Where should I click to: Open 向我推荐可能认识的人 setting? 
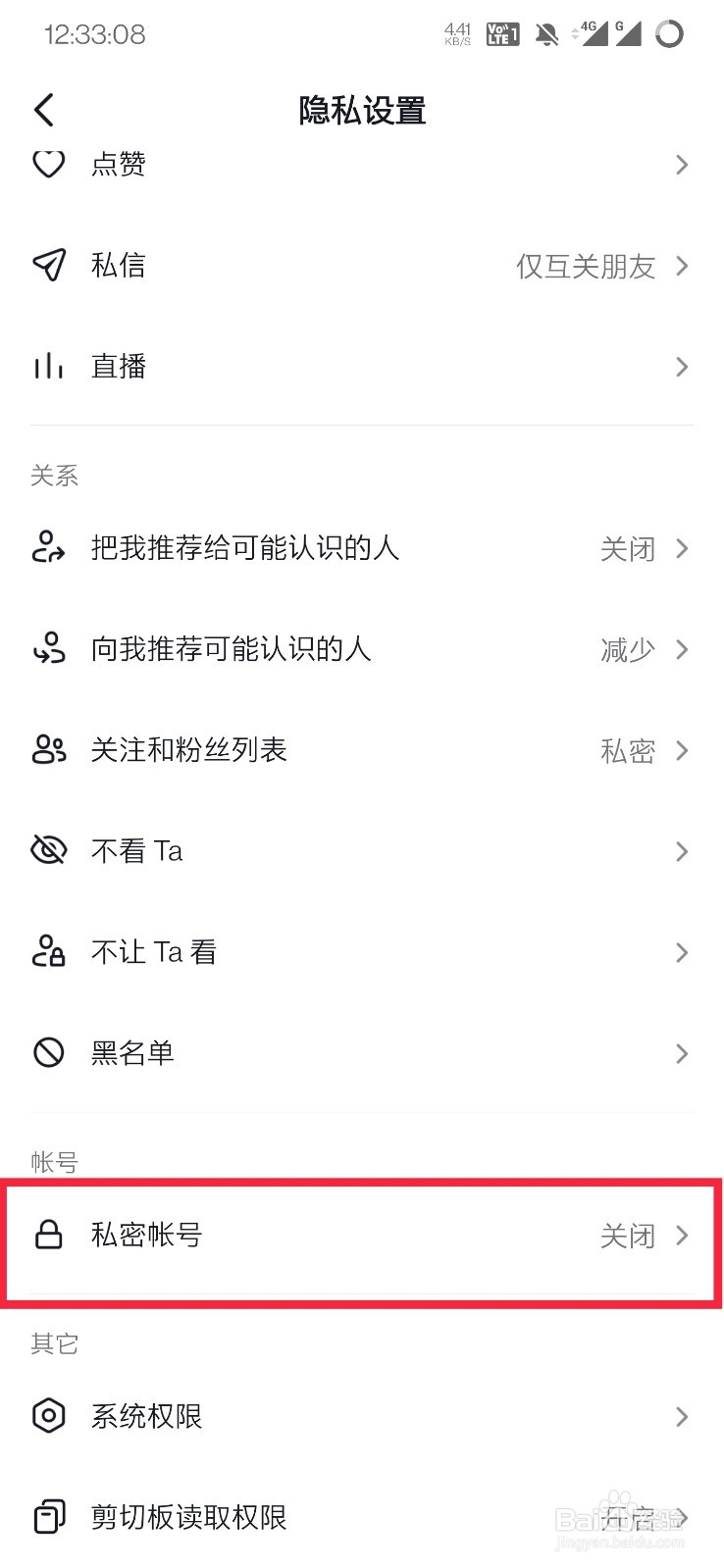pos(362,649)
